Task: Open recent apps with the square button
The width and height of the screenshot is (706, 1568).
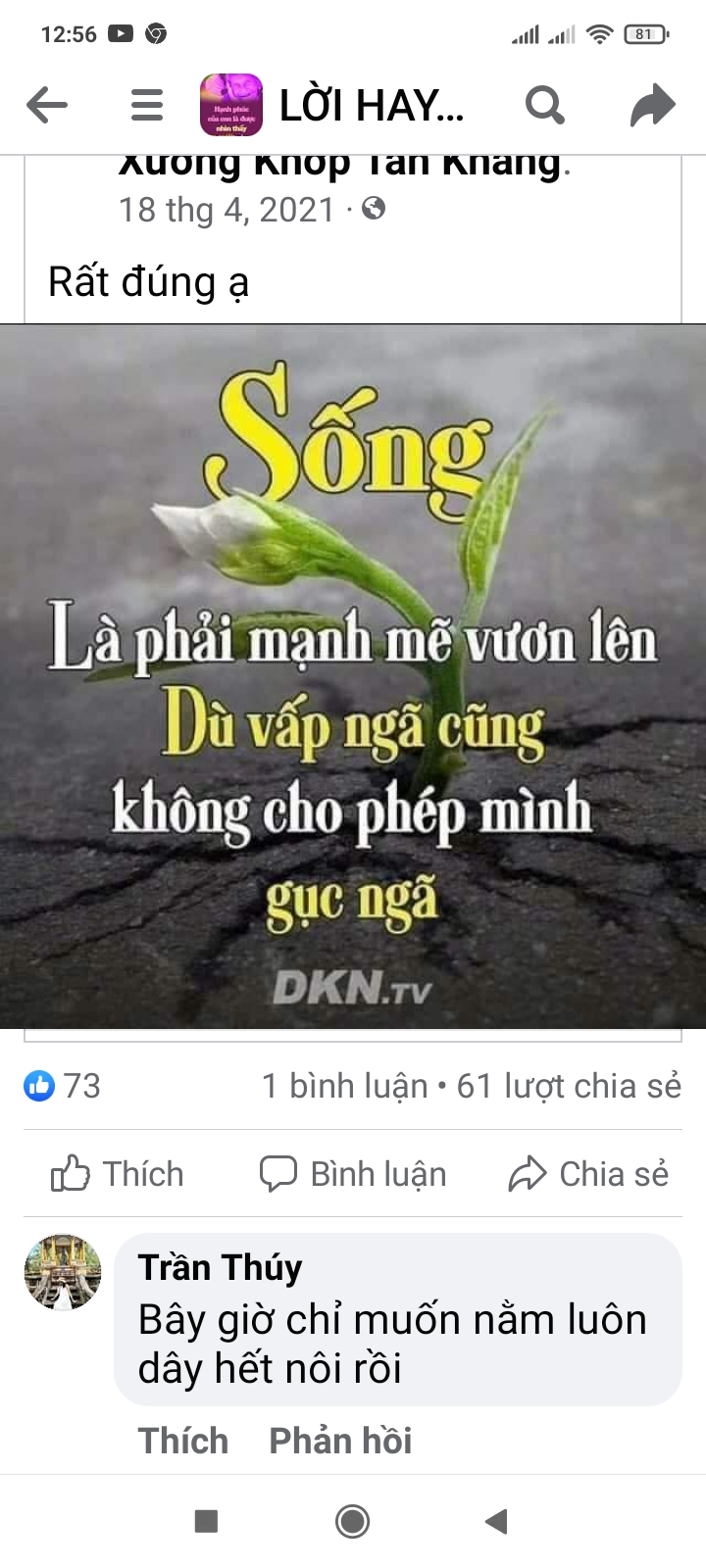Action: 206,1521
